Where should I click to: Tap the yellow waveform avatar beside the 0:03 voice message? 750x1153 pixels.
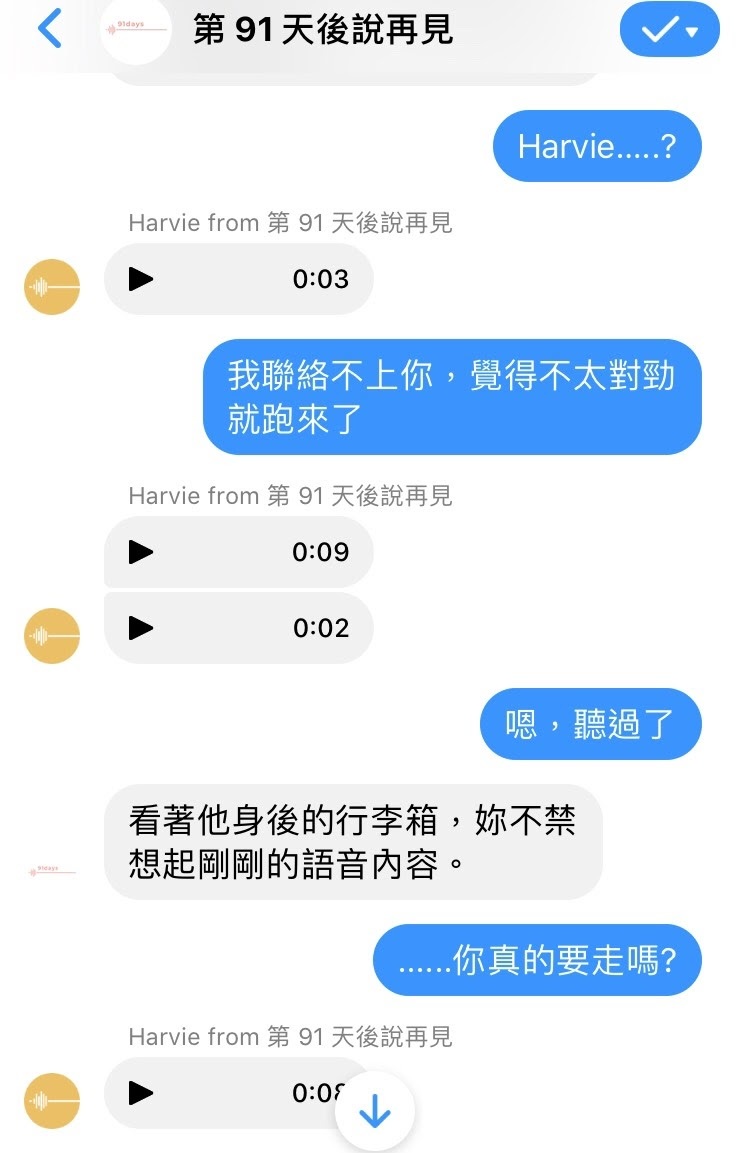(x=51, y=286)
